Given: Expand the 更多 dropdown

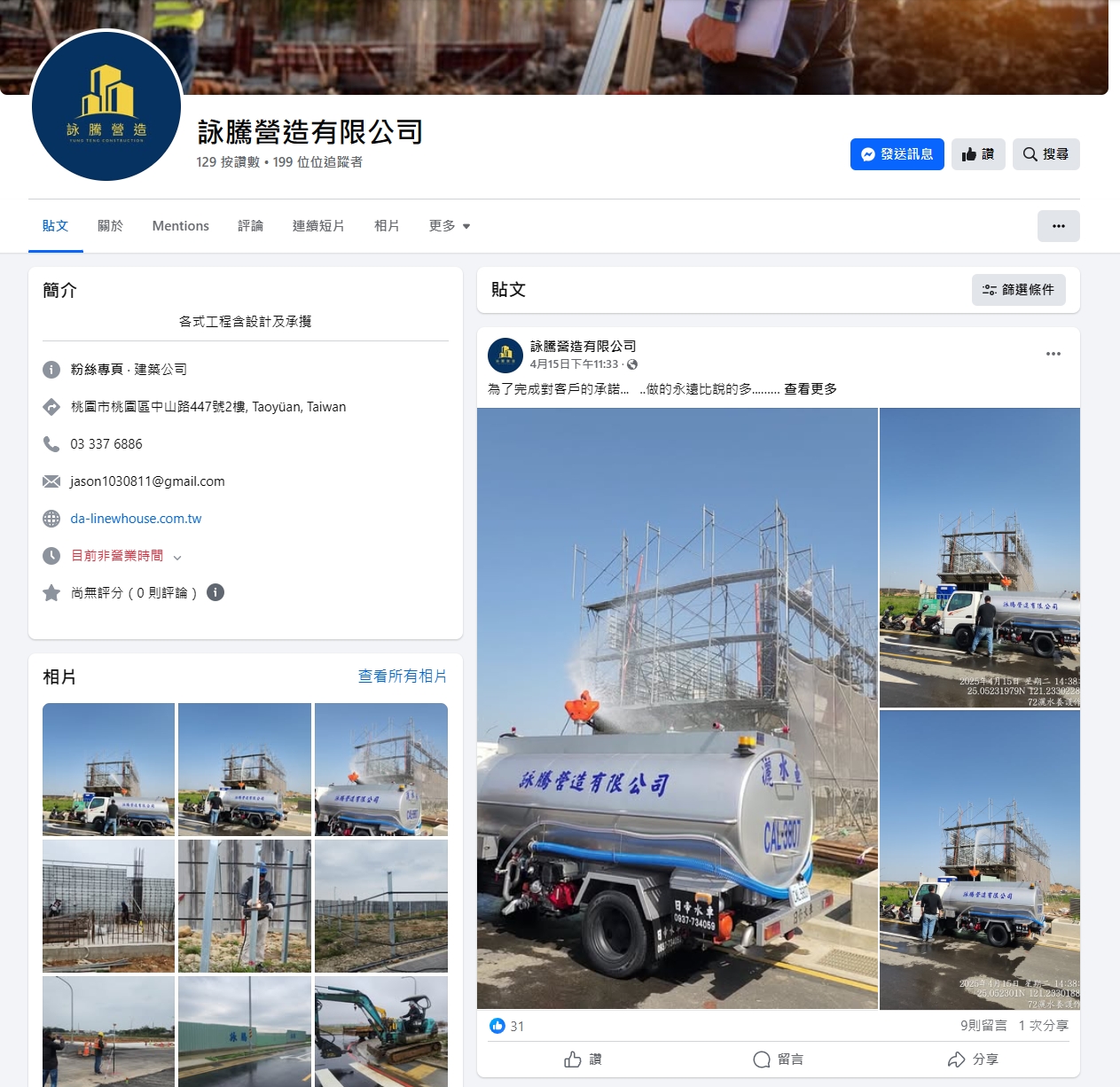Looking at the screenshot, I should 449,226.
